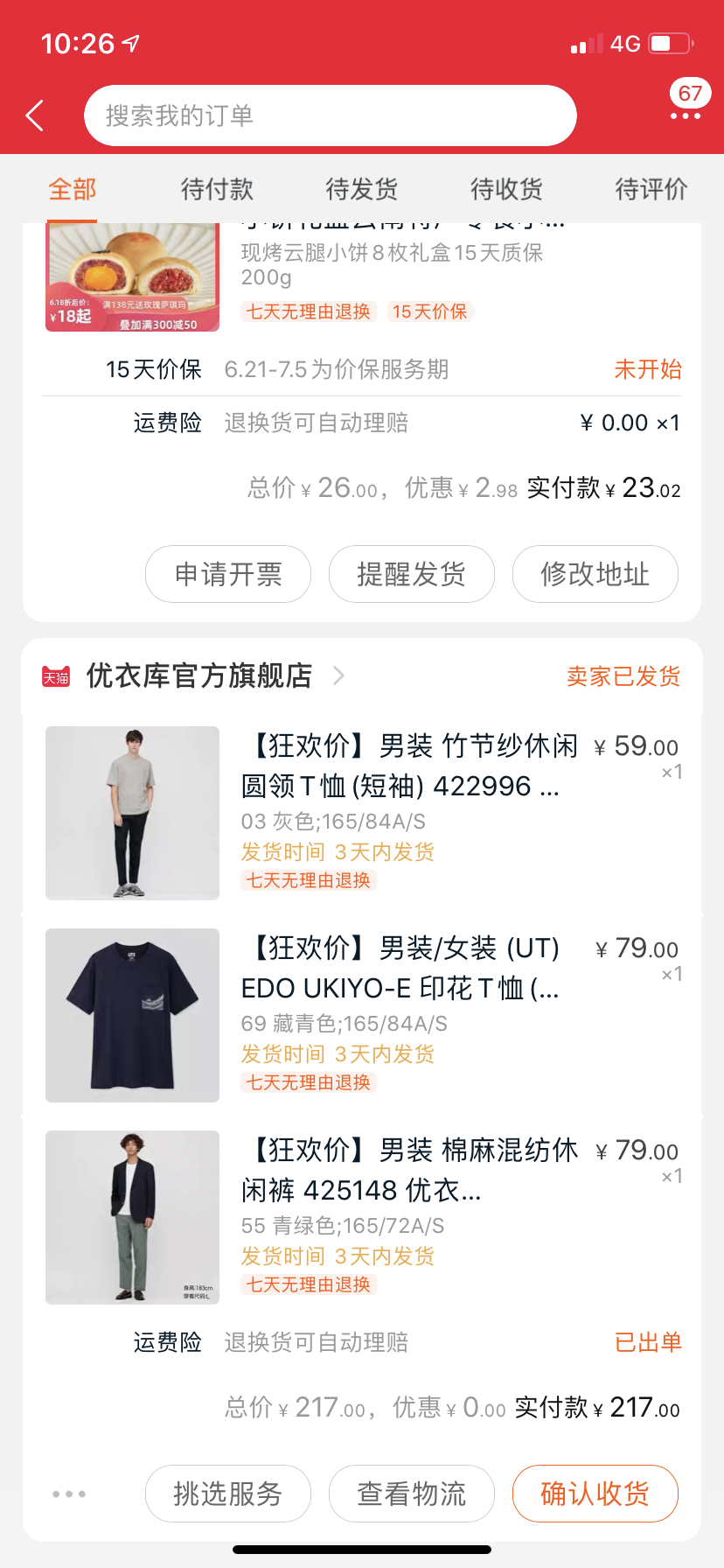Go back using the top-left arrow

point(35,115)
